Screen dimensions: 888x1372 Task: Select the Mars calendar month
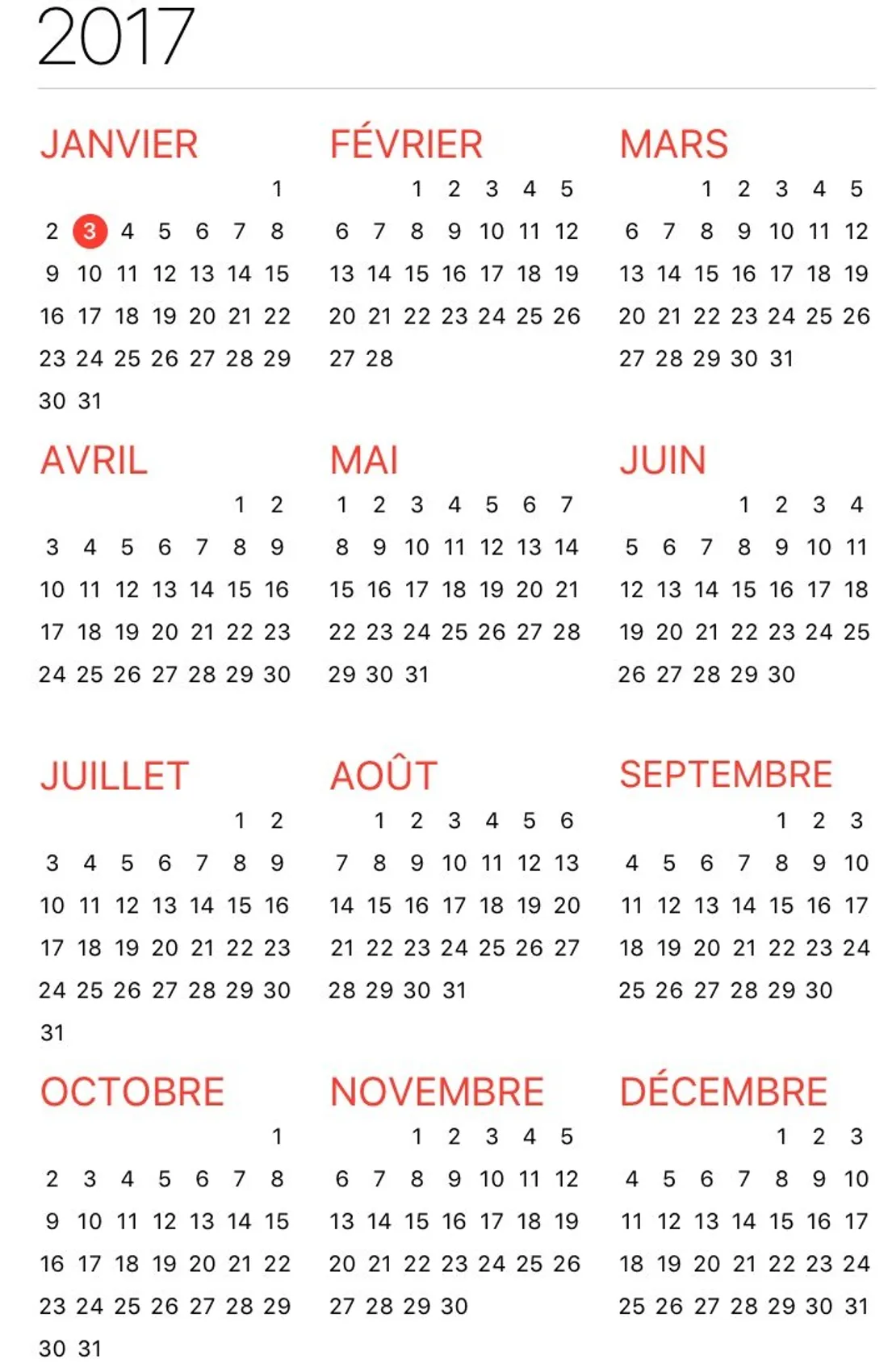(x=673, y=145)
